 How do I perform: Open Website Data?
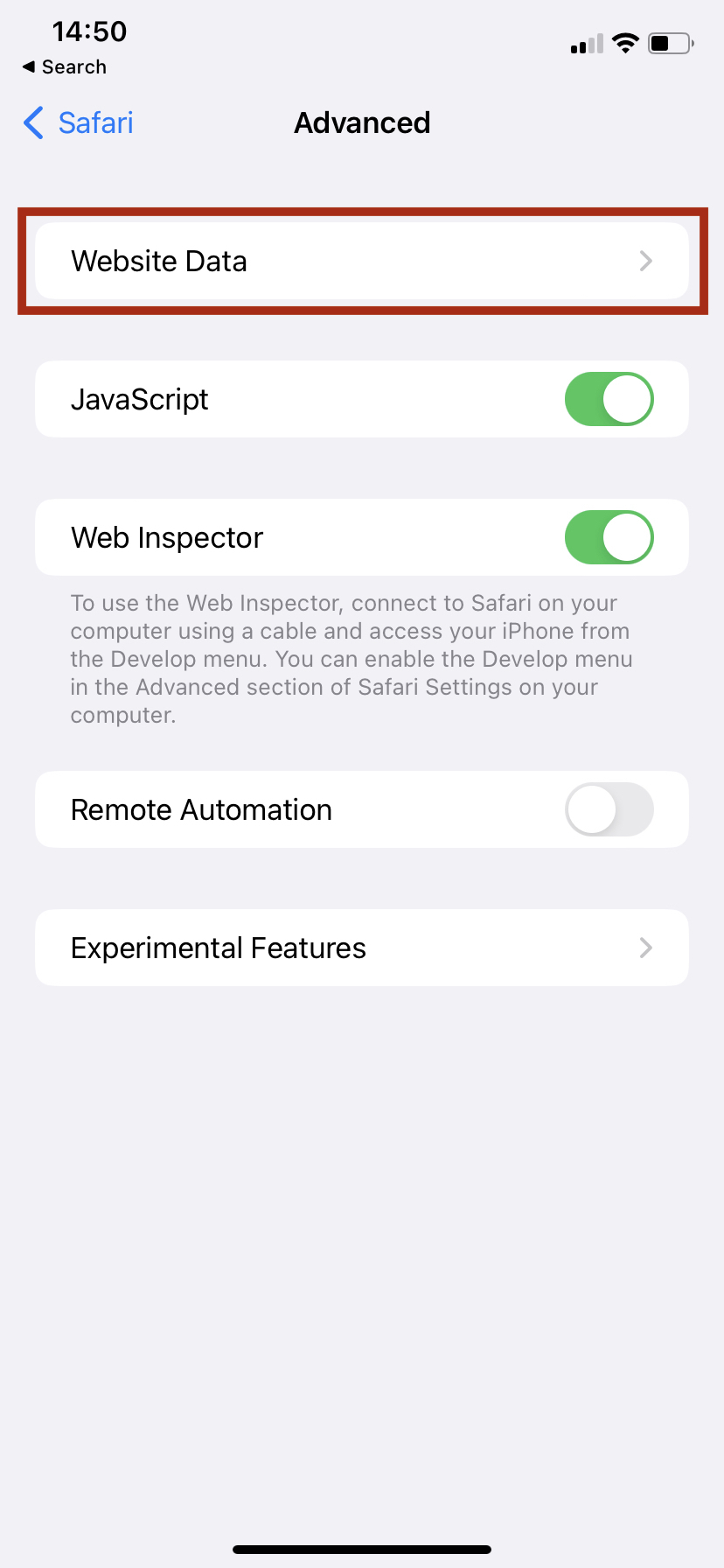(x=361, y=261)
